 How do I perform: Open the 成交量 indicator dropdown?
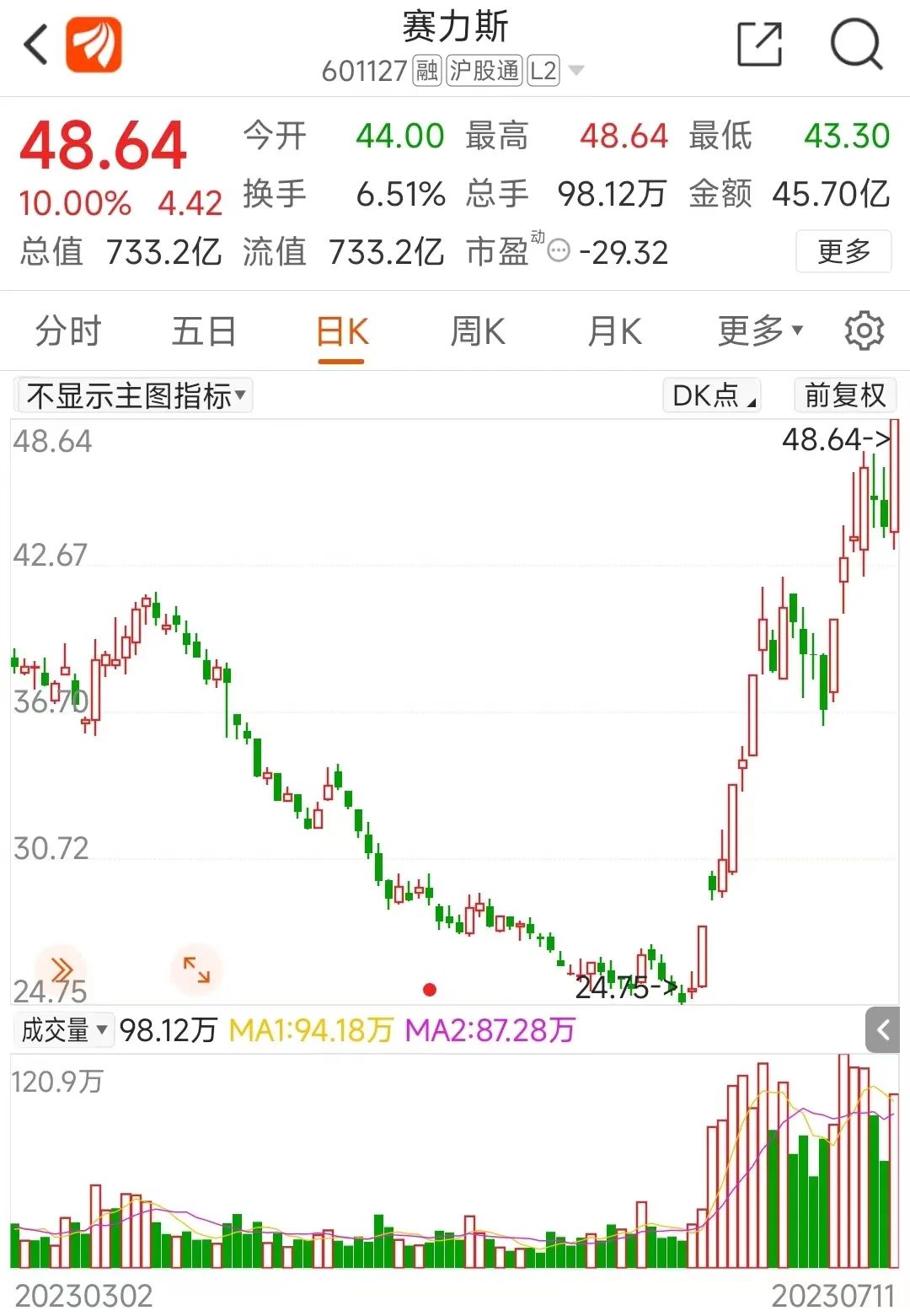point(64,1029)
